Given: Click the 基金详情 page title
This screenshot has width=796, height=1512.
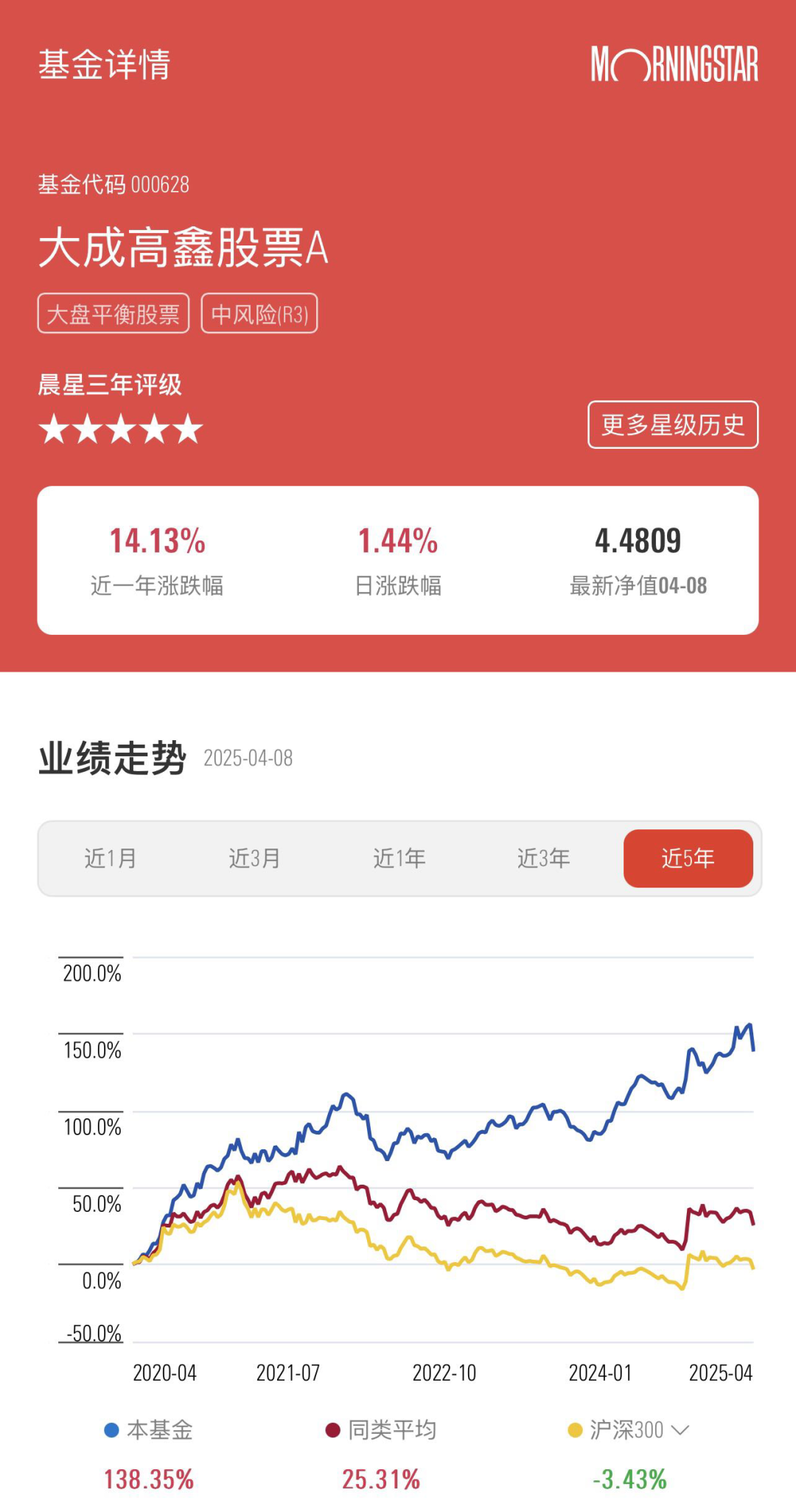Looking at the screenshot, I should 105,66.
